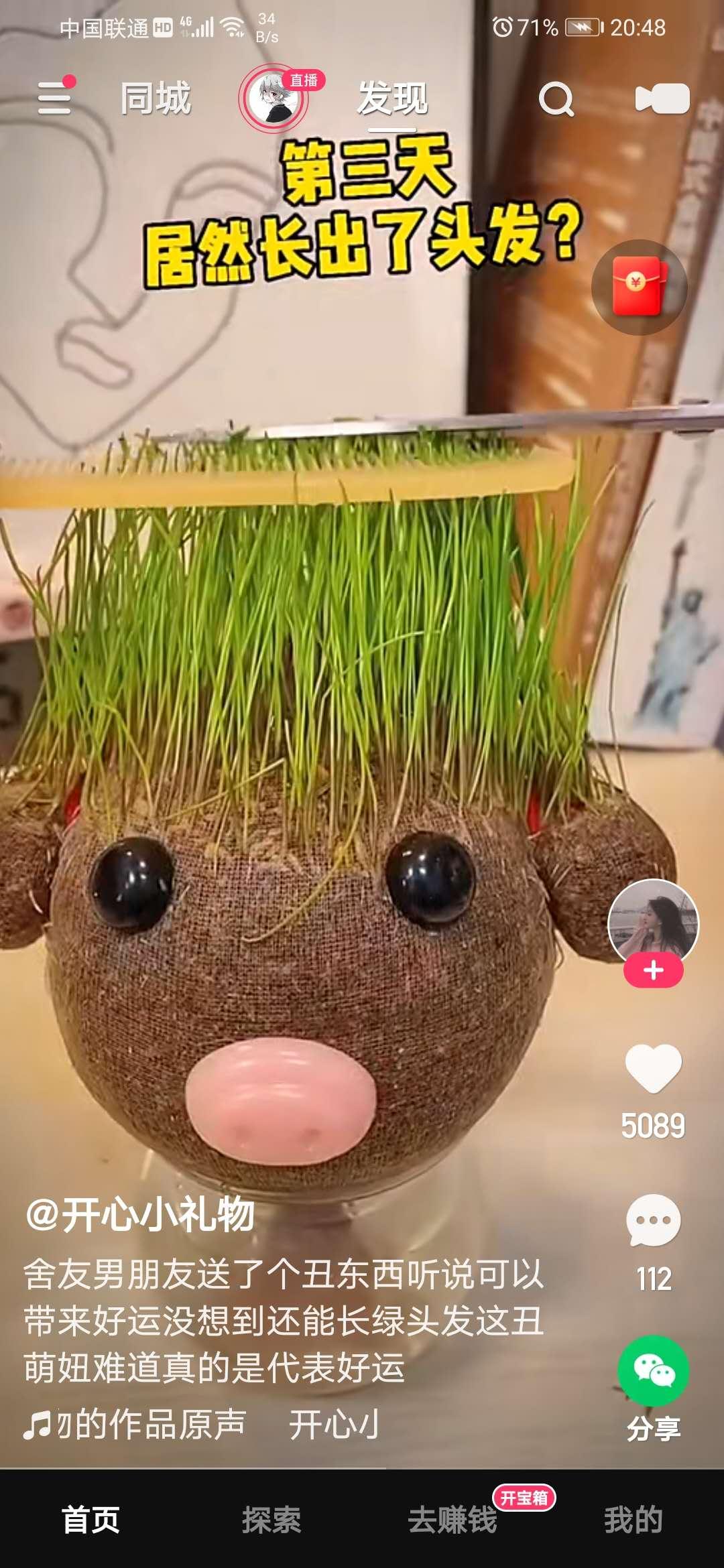Open the comments bubble
This screenshot has height=1568, width=724.
coord(653,1220)
